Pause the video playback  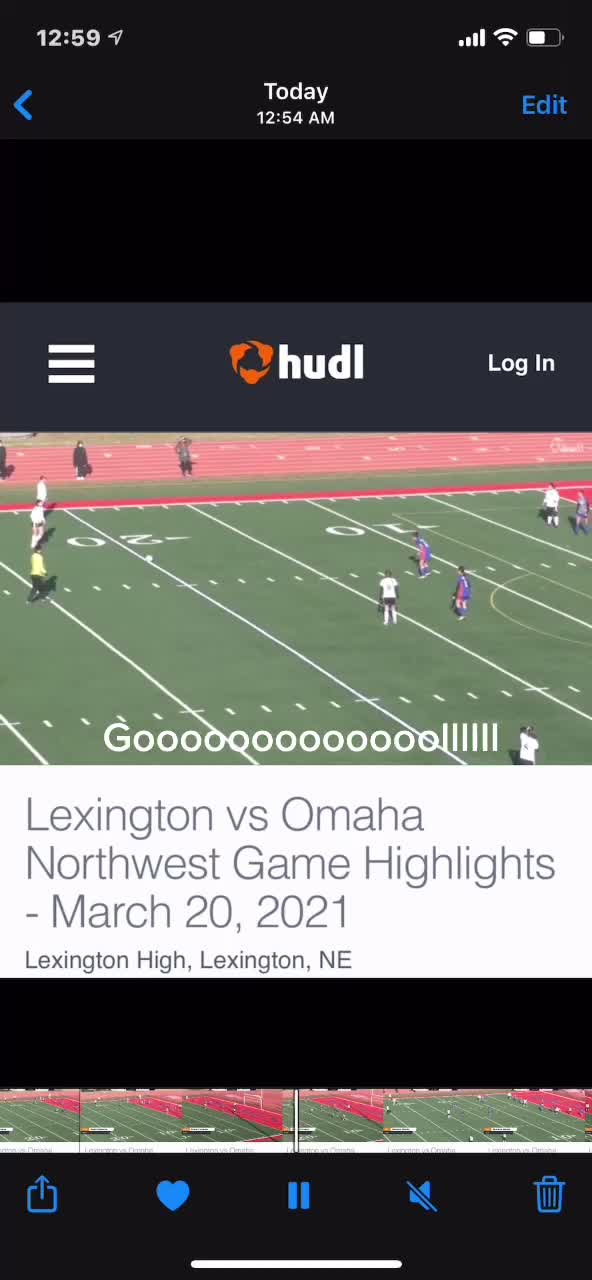[298, 1195]
